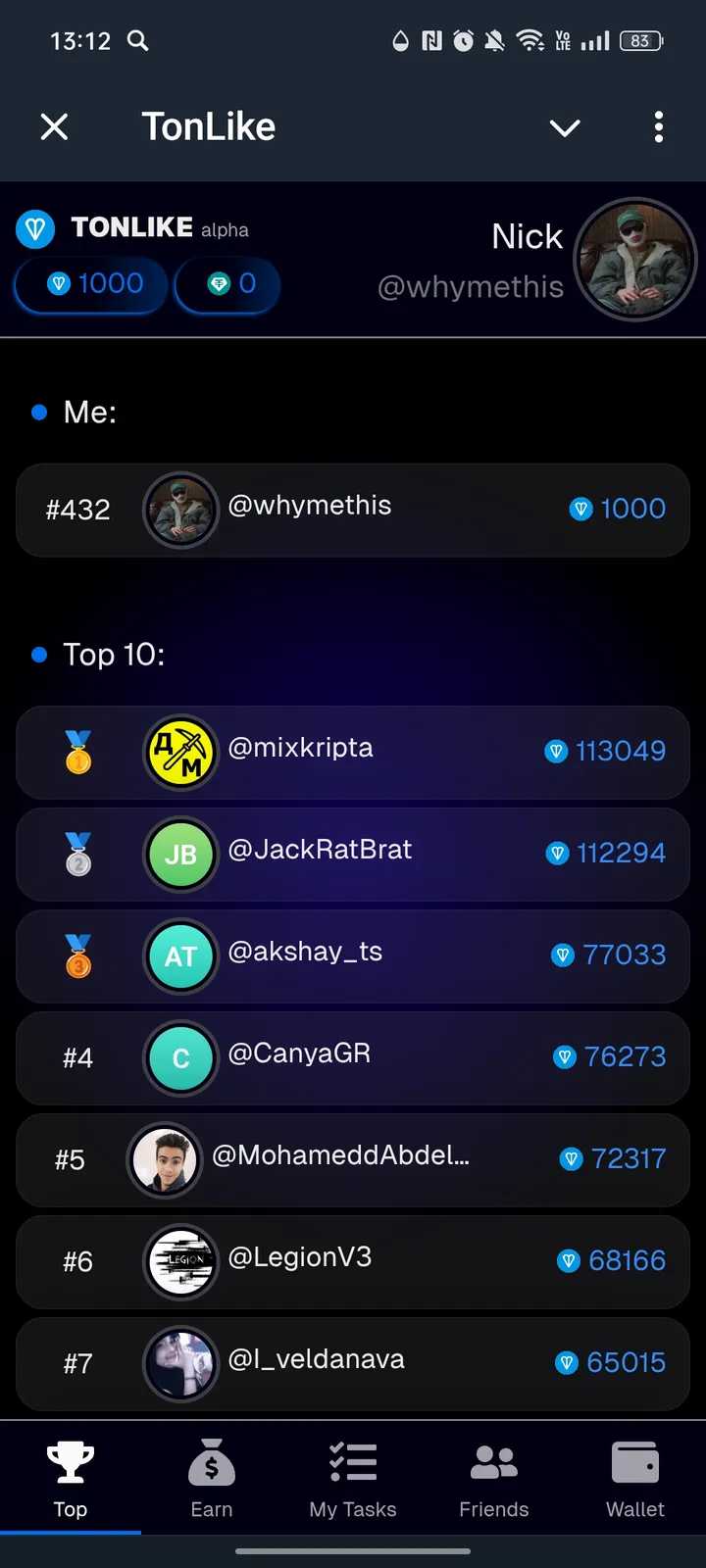View @MohameddAbdel… leaderboard row
706x1568 pixels.
(353, 1159)
